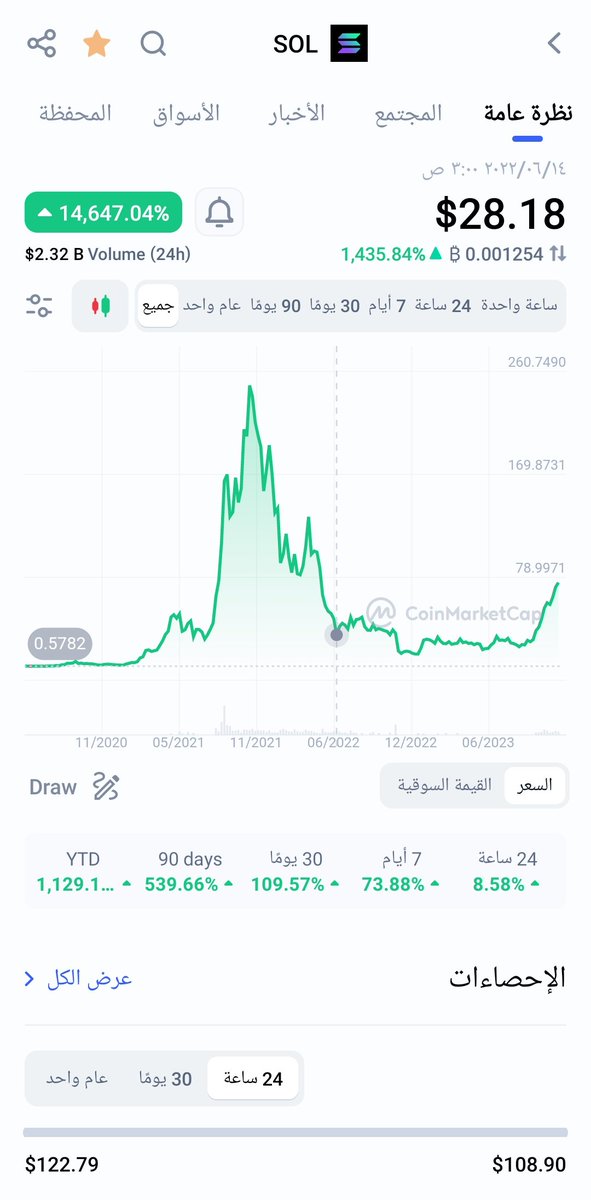Go back using the header arrow
Image resolution: width=591 pixels, height=1200 pixels.
click(555, 44)
